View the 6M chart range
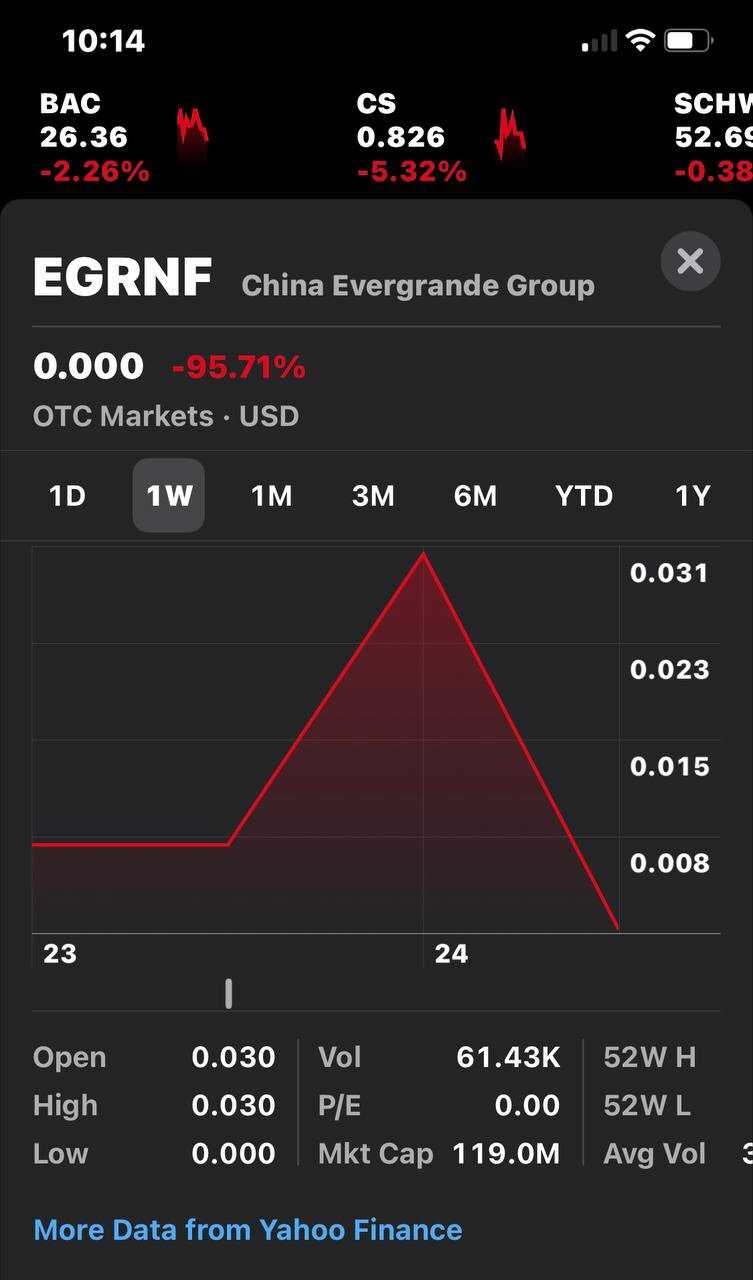The height and width of the screenshot is (1280, 753). tap(475, 496)
